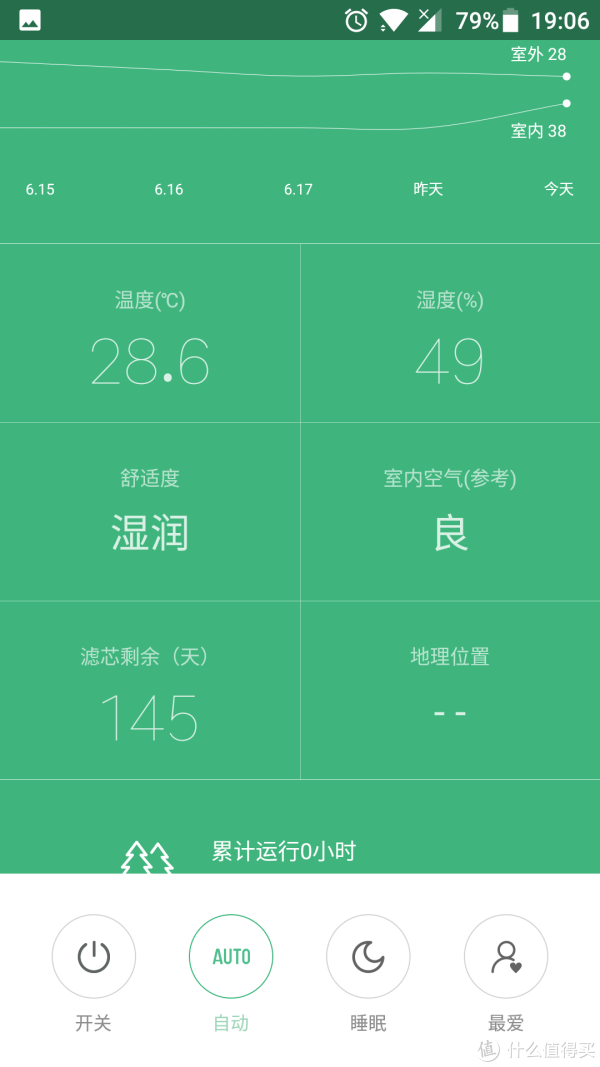This screenshot has height=1067, width=600.
Task: Choose the 最爱 favorite mode
Action: (x=506, y=956)
